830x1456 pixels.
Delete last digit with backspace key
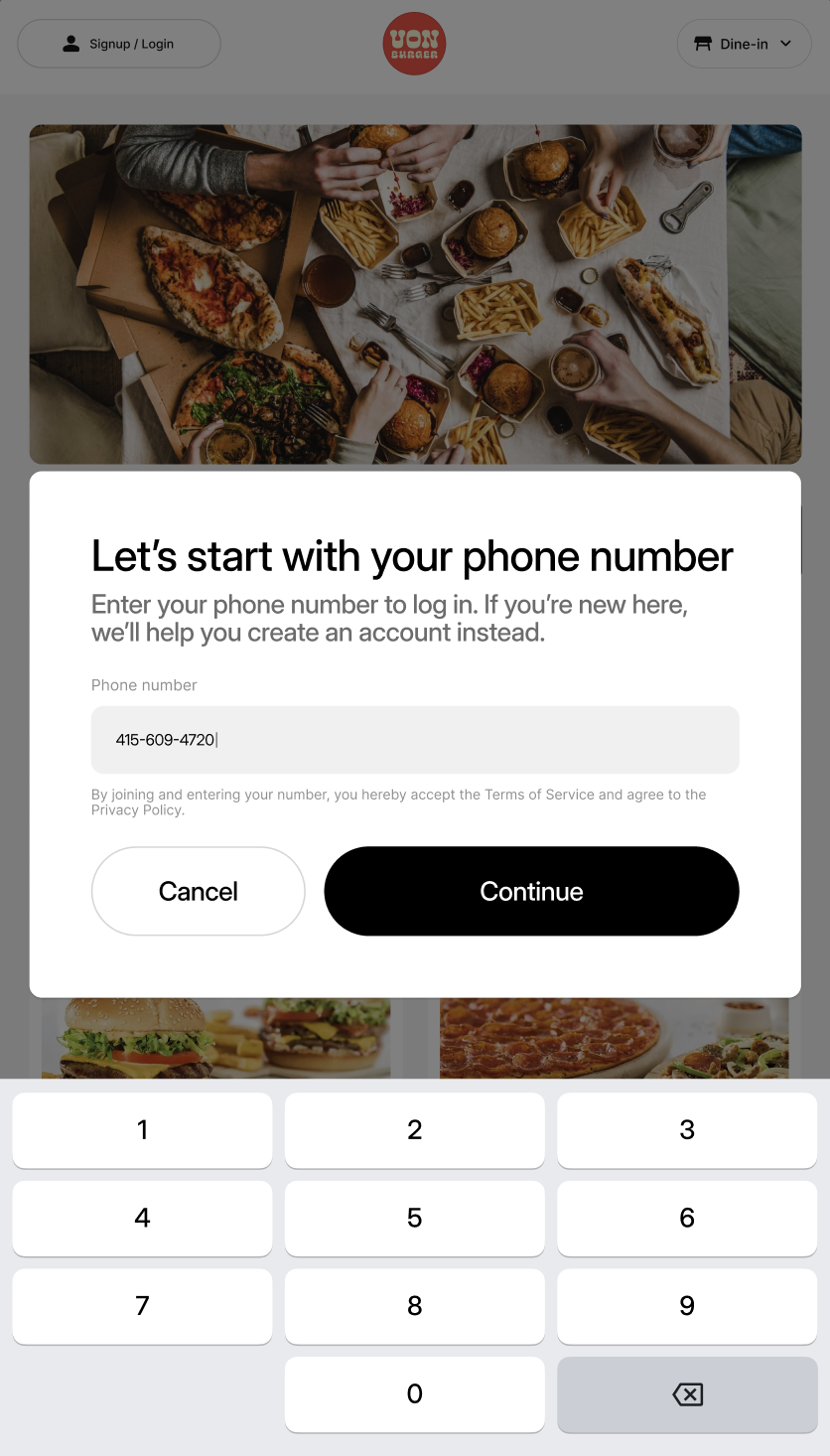coord(687,1394)
